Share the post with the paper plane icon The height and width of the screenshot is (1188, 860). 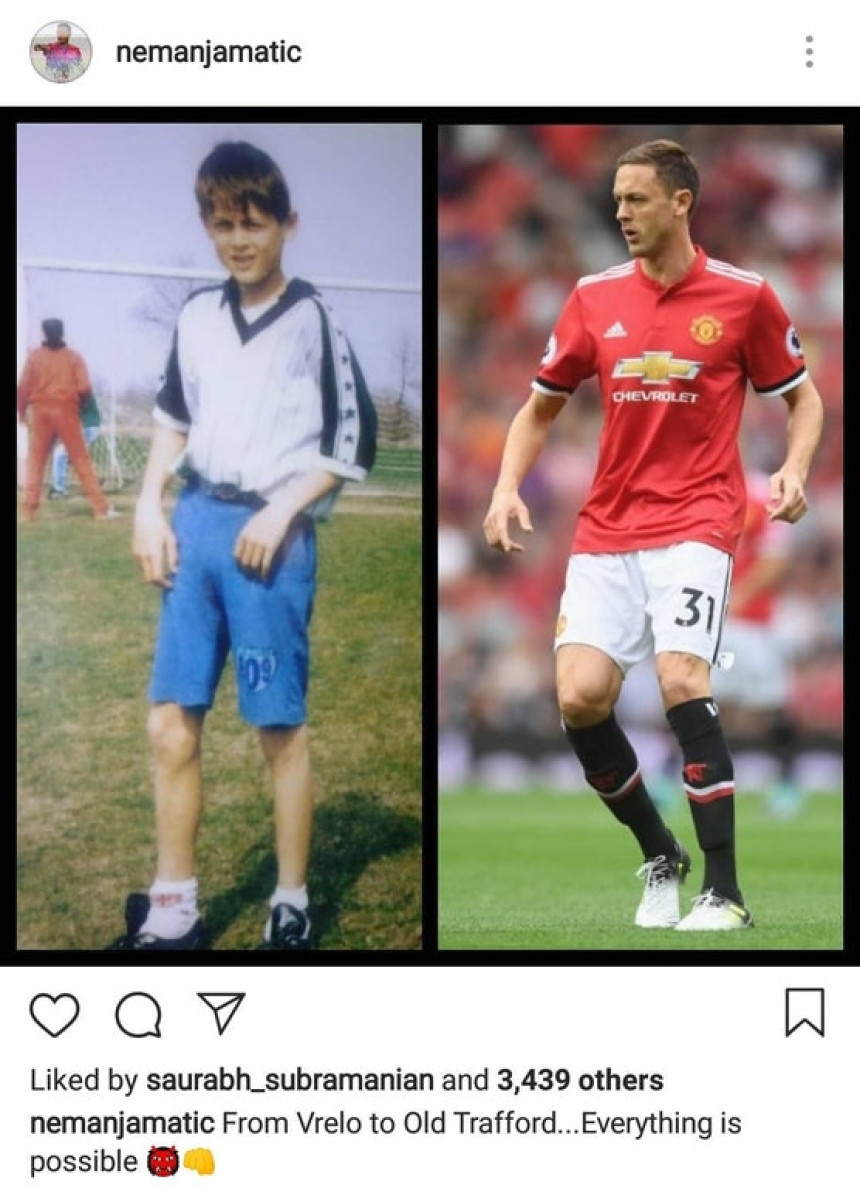(222, 1013)
